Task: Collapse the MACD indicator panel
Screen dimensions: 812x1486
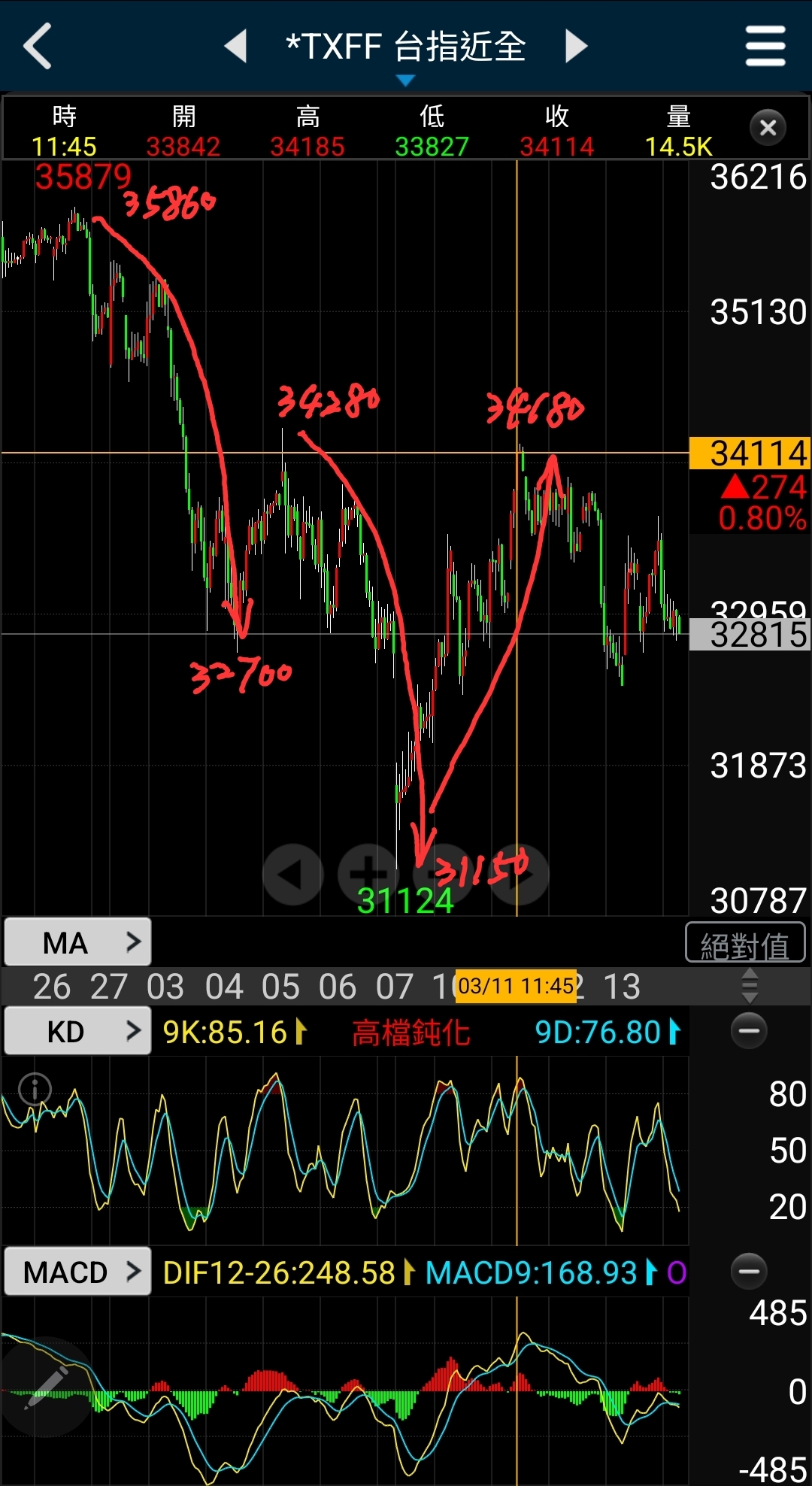Action: pos(749,1272)
